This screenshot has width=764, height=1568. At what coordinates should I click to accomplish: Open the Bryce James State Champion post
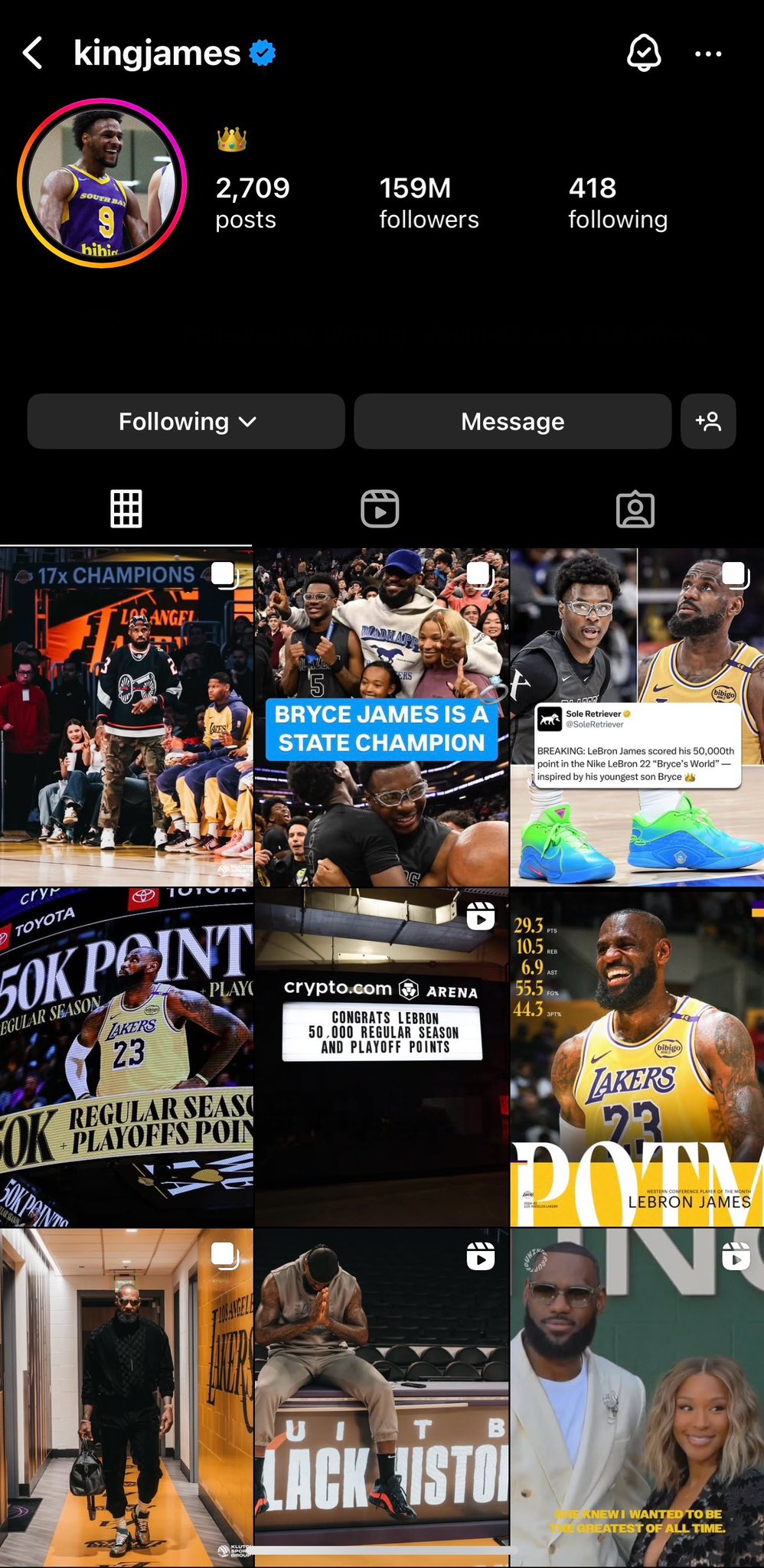pos(381,717)
